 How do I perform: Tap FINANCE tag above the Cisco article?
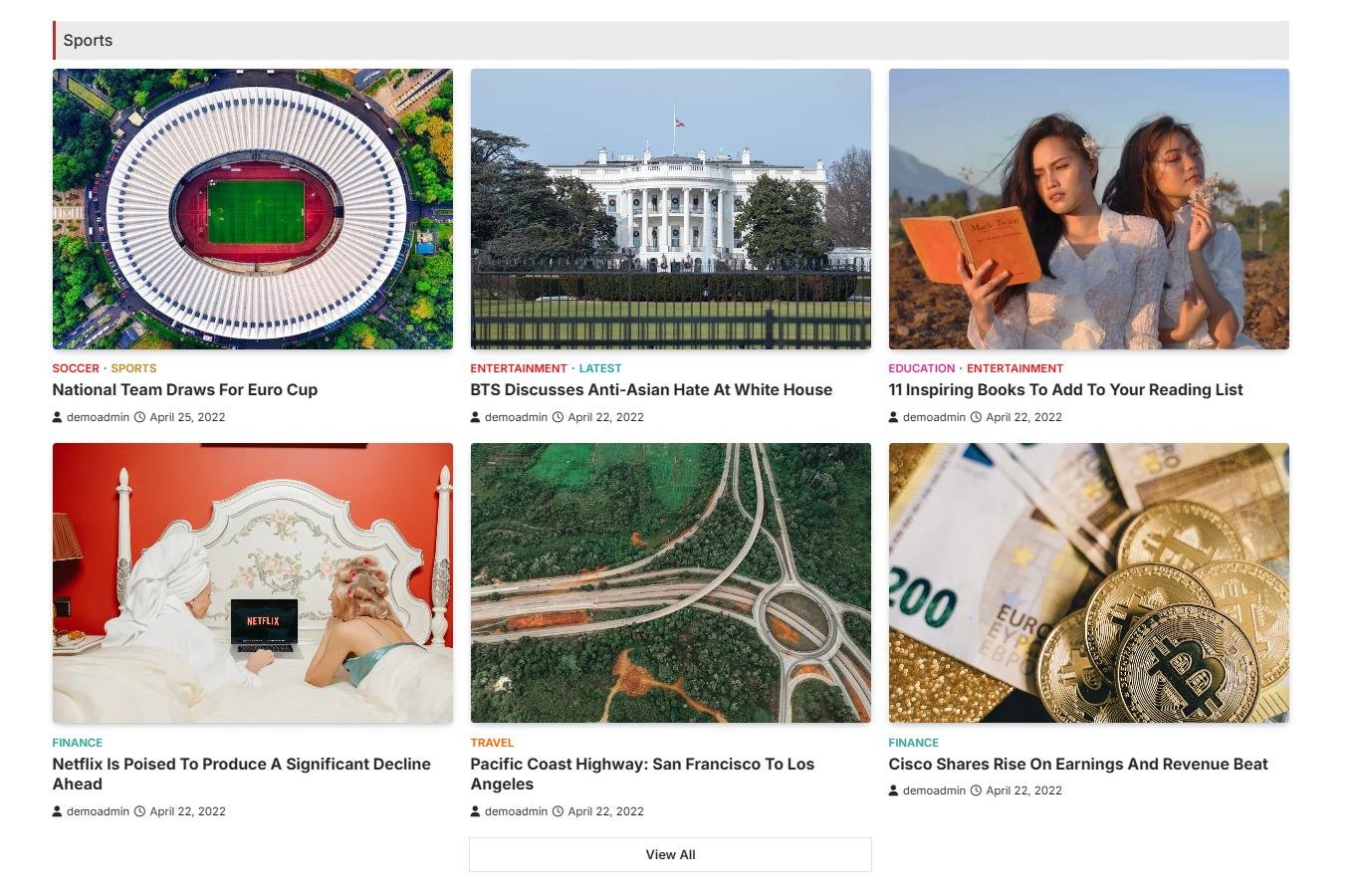click(913, 743)
